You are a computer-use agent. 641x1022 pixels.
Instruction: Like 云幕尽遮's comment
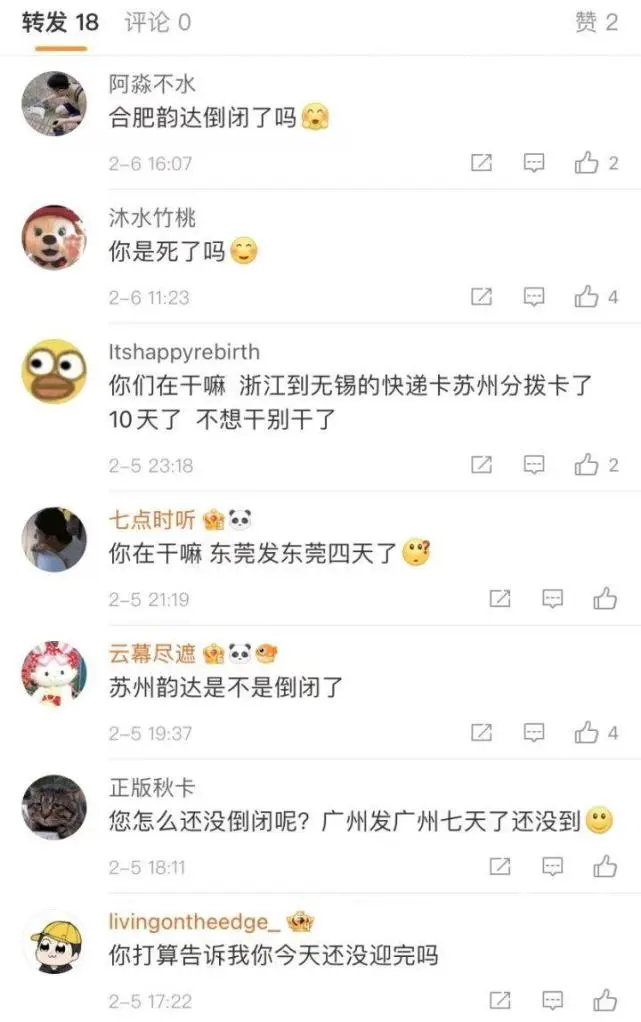pos(587,733)
